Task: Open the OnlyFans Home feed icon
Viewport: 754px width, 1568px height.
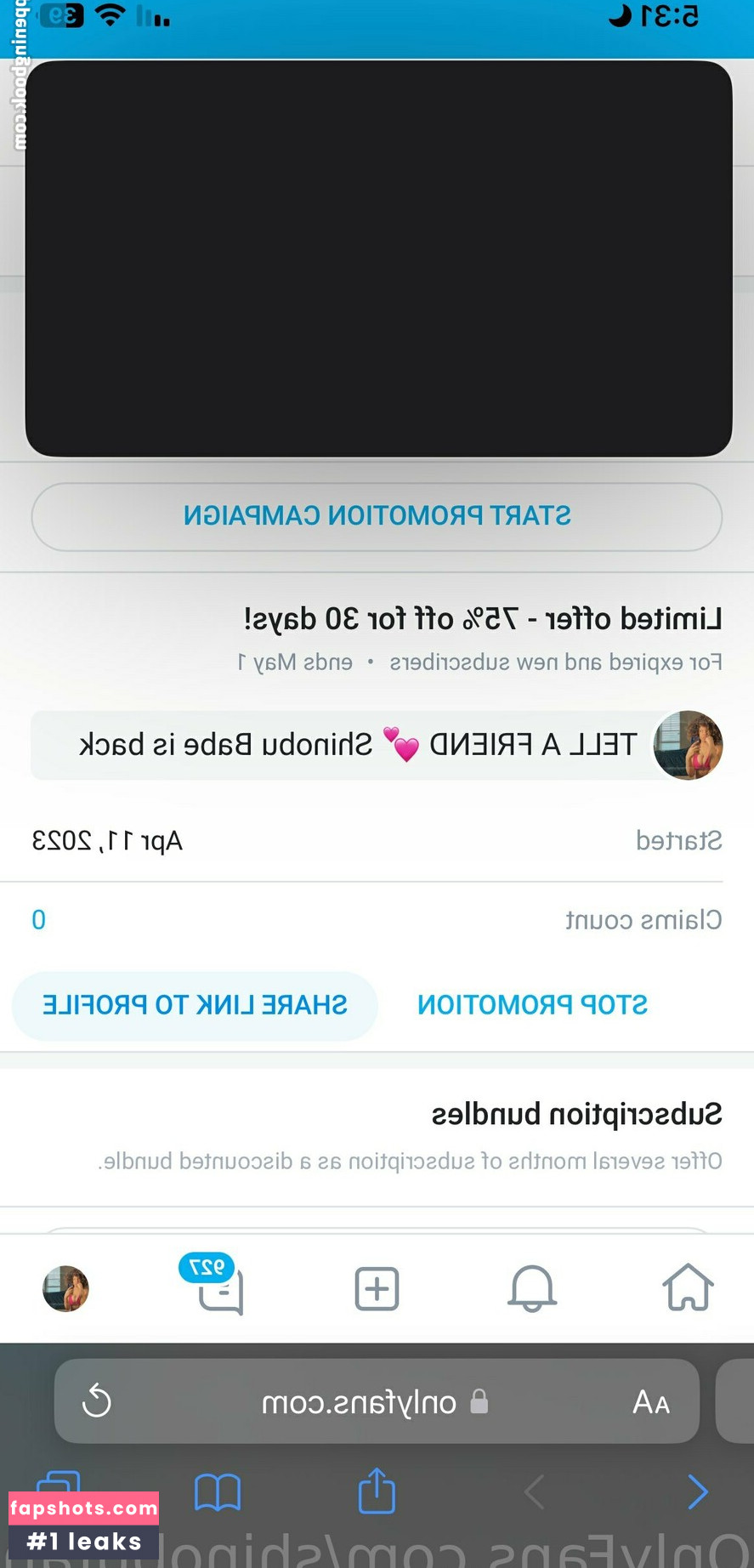Action: (x=688, y=1288)
